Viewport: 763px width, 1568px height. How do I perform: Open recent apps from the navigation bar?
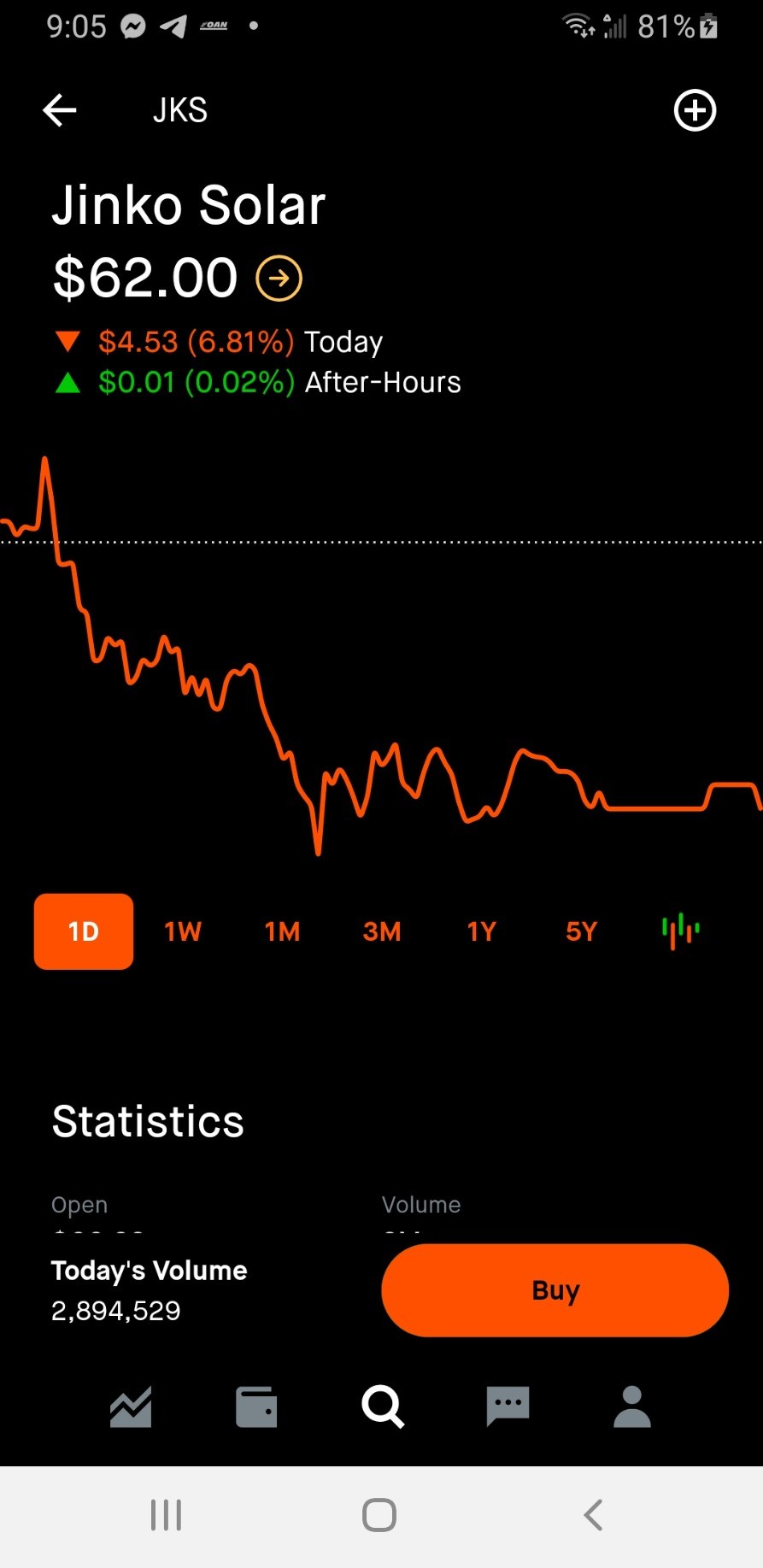coord(166,1515)
